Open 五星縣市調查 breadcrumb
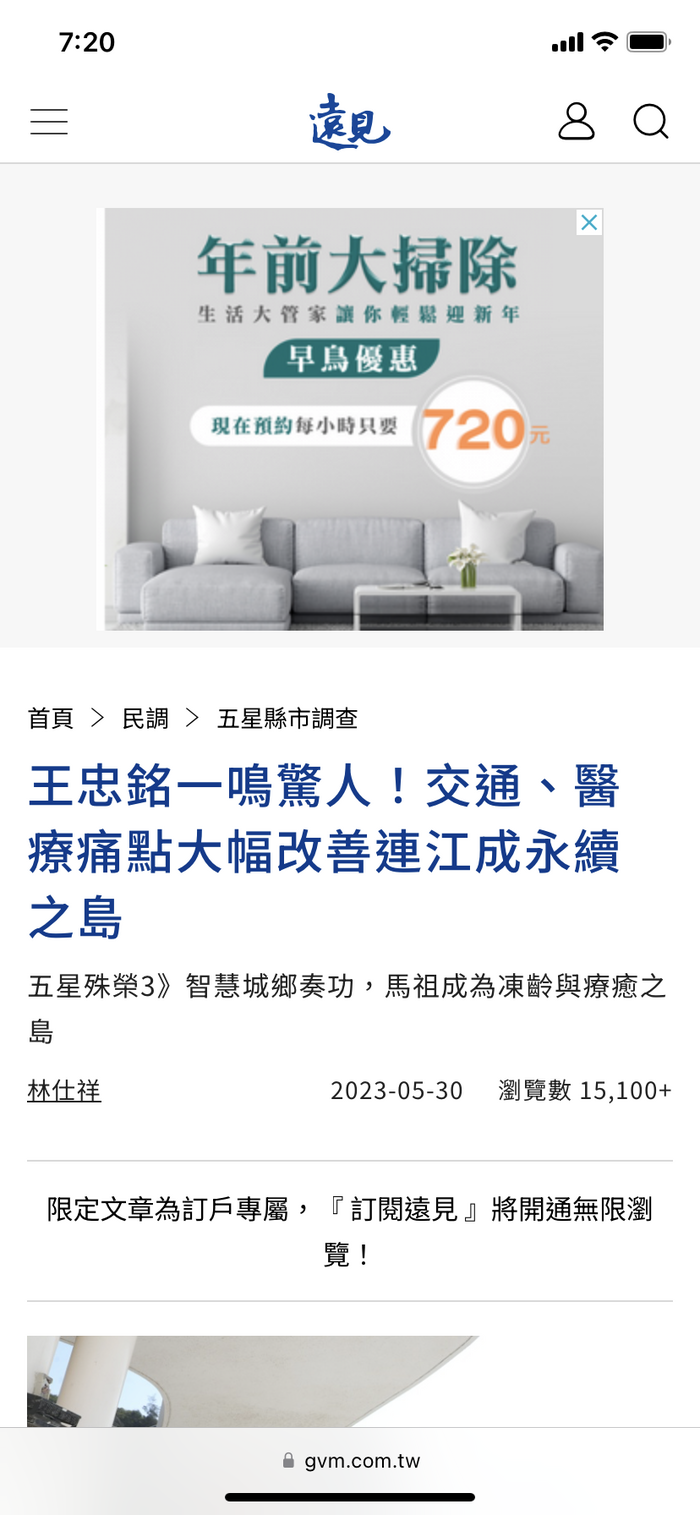This screenshot has width=700, height=1515. pyautogui.click(x=287, y=718)
